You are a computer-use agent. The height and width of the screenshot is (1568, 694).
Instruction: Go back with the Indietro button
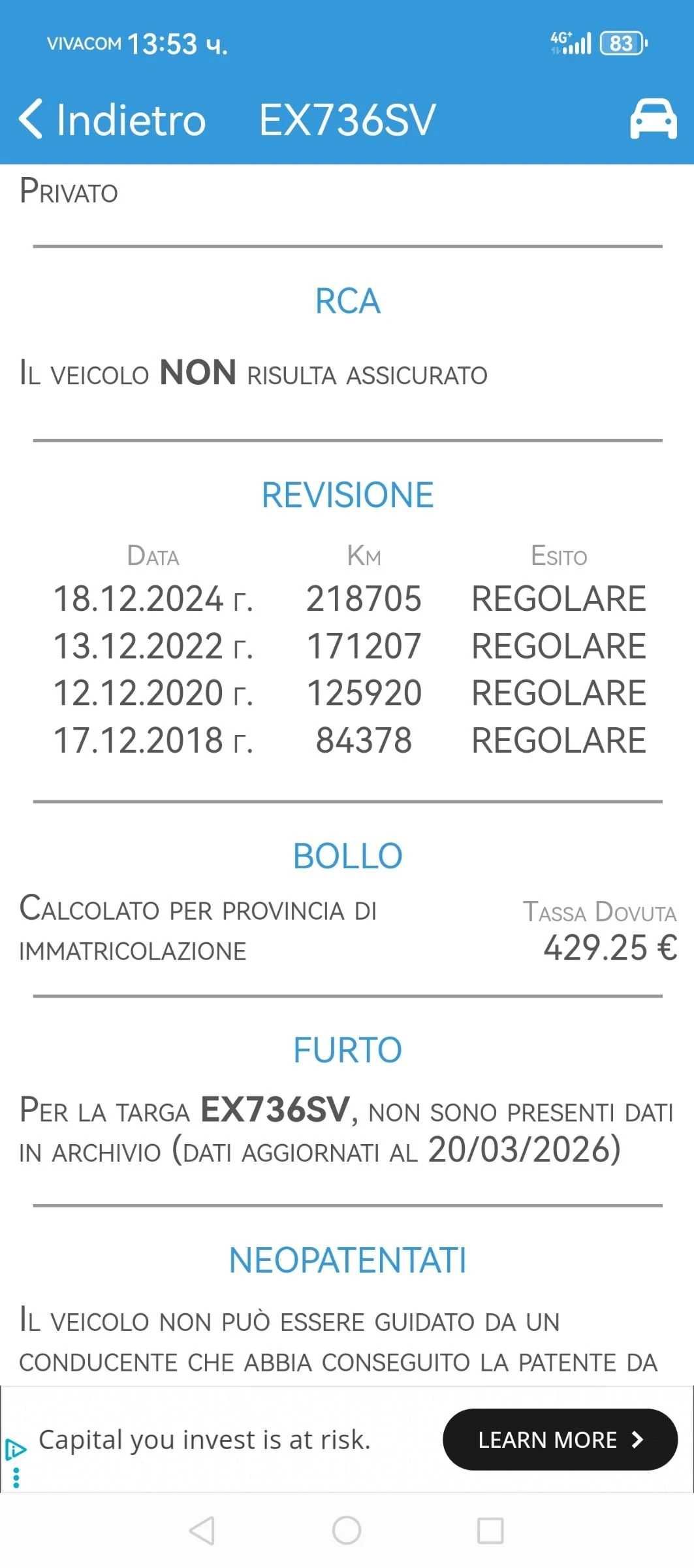(x=112, y=120)
